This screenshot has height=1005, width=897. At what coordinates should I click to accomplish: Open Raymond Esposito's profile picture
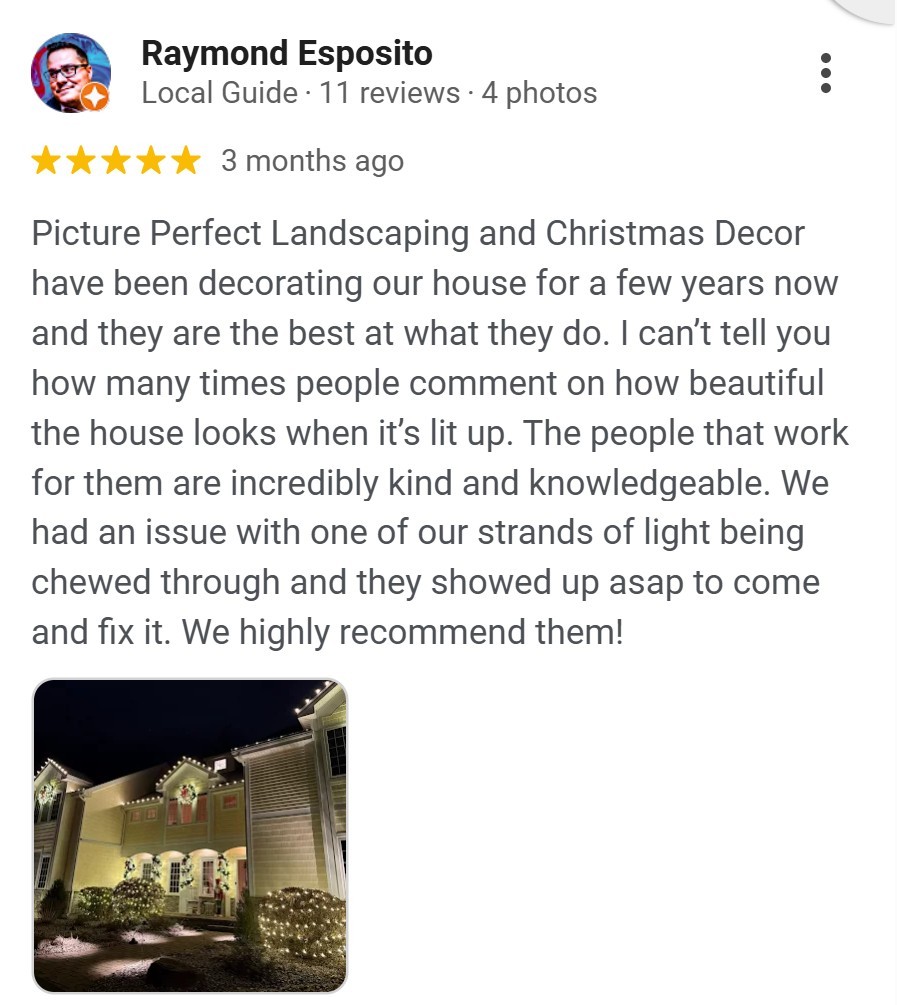(71, 73)
